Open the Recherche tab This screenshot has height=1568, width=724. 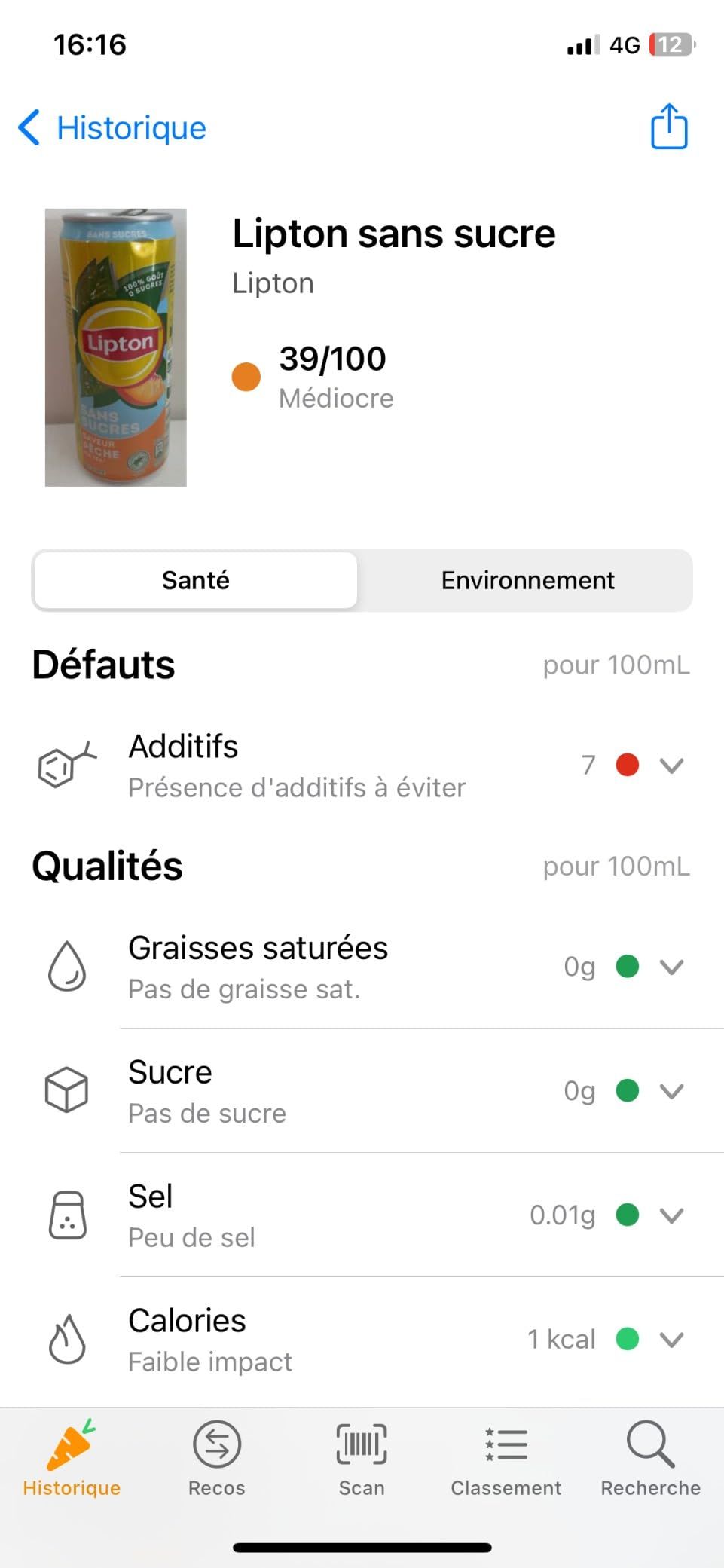651,1459
